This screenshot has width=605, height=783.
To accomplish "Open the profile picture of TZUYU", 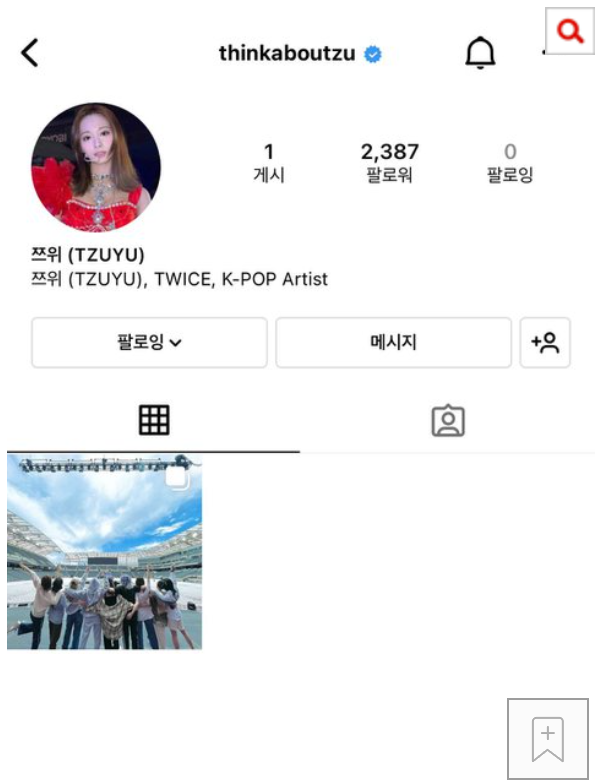I will (x=96, y=167).
